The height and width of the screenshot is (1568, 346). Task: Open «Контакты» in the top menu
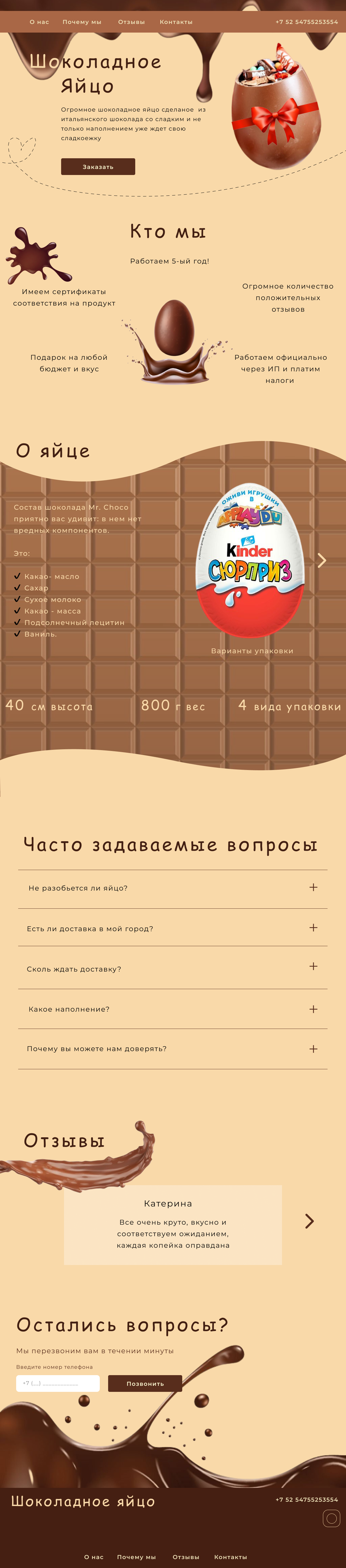pos(176,22)
